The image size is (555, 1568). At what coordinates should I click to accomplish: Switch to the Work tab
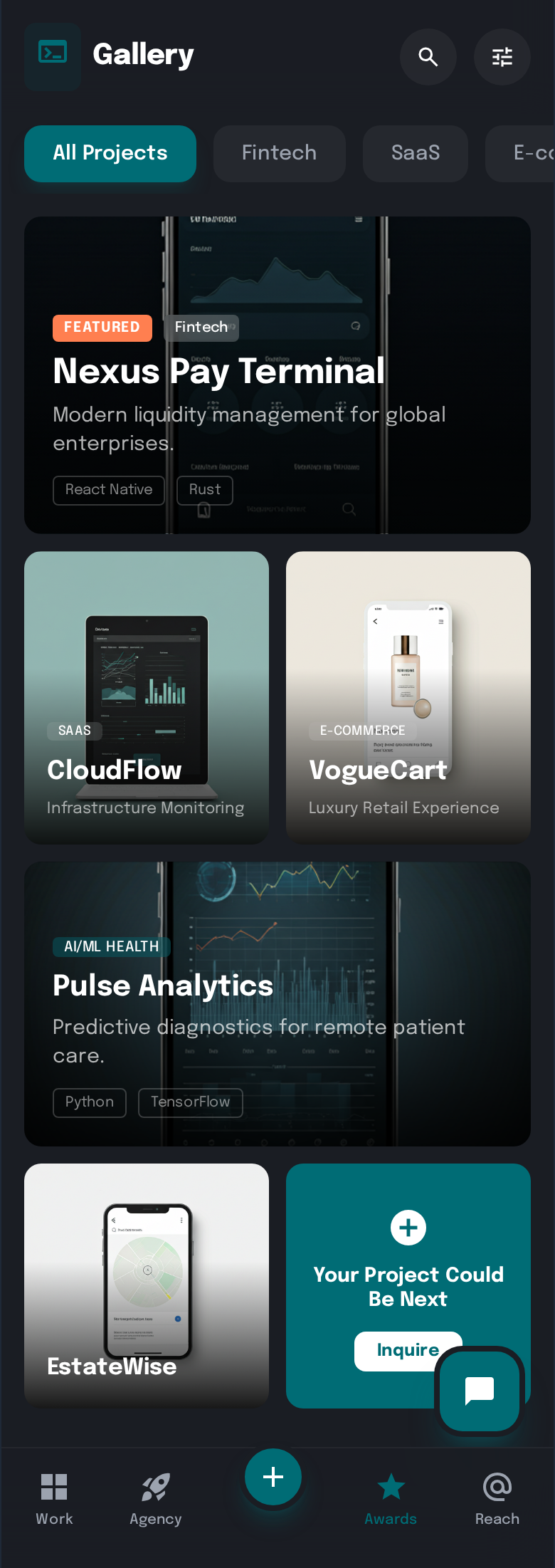(54, 1499)
